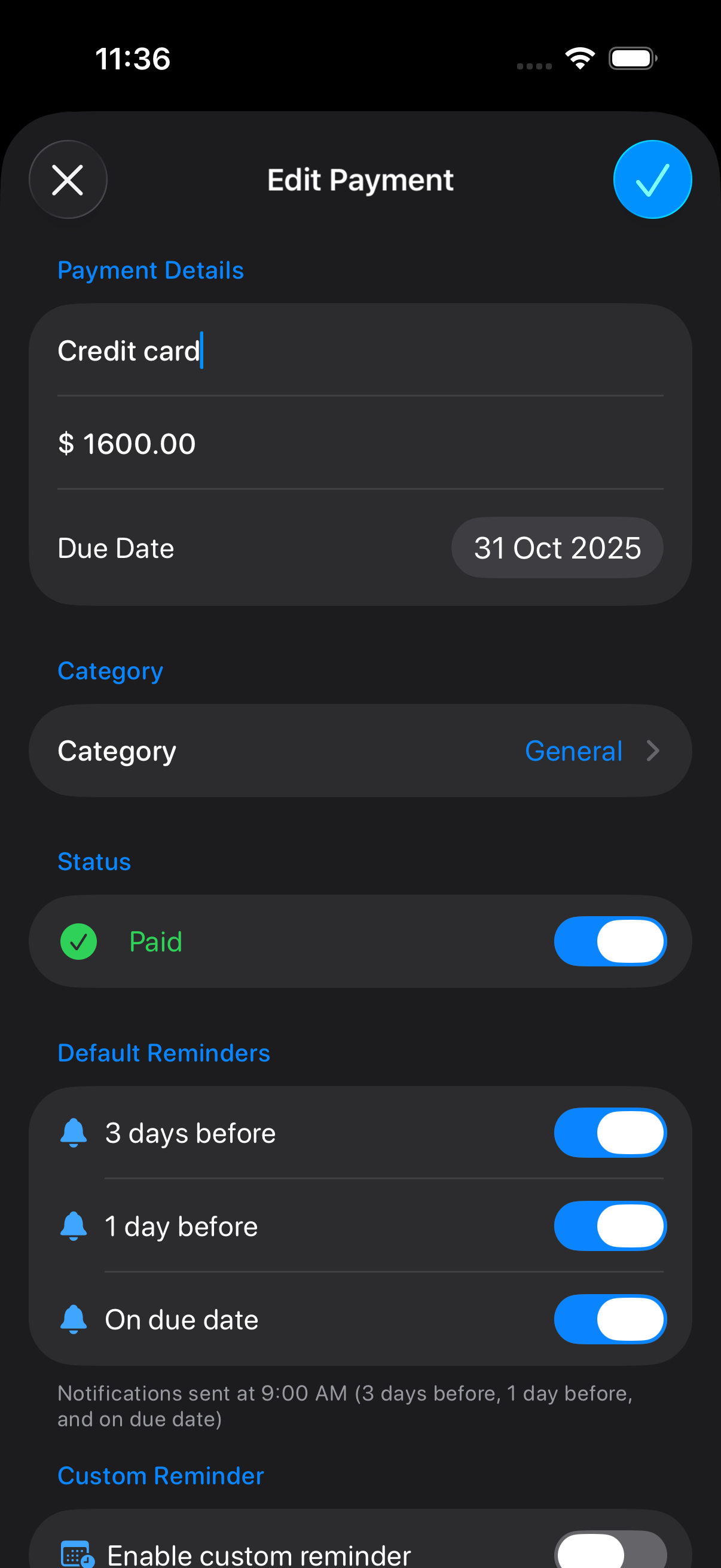The height and width of the screenshot is (1568, 721).
Task: Turn off the 1 day before reminder
Action: (x=611, y=1226)
